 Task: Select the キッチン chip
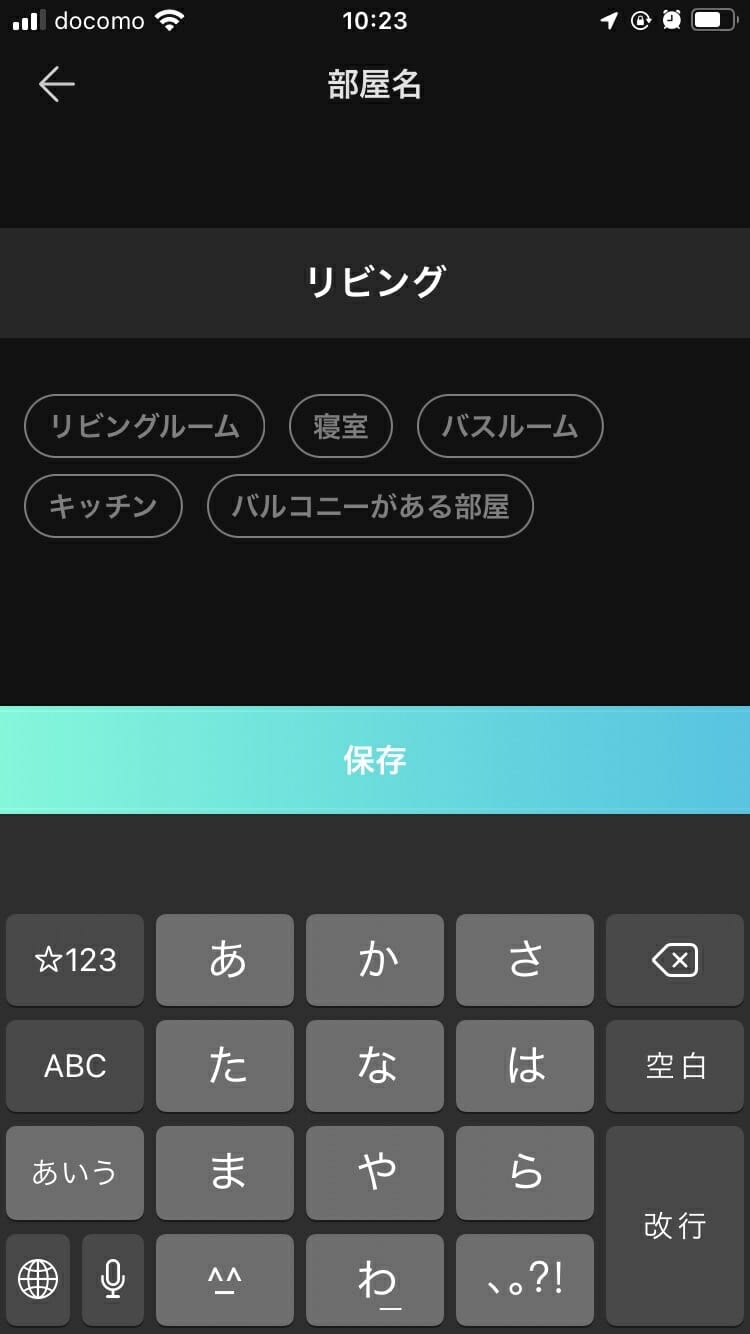[103, 506]
